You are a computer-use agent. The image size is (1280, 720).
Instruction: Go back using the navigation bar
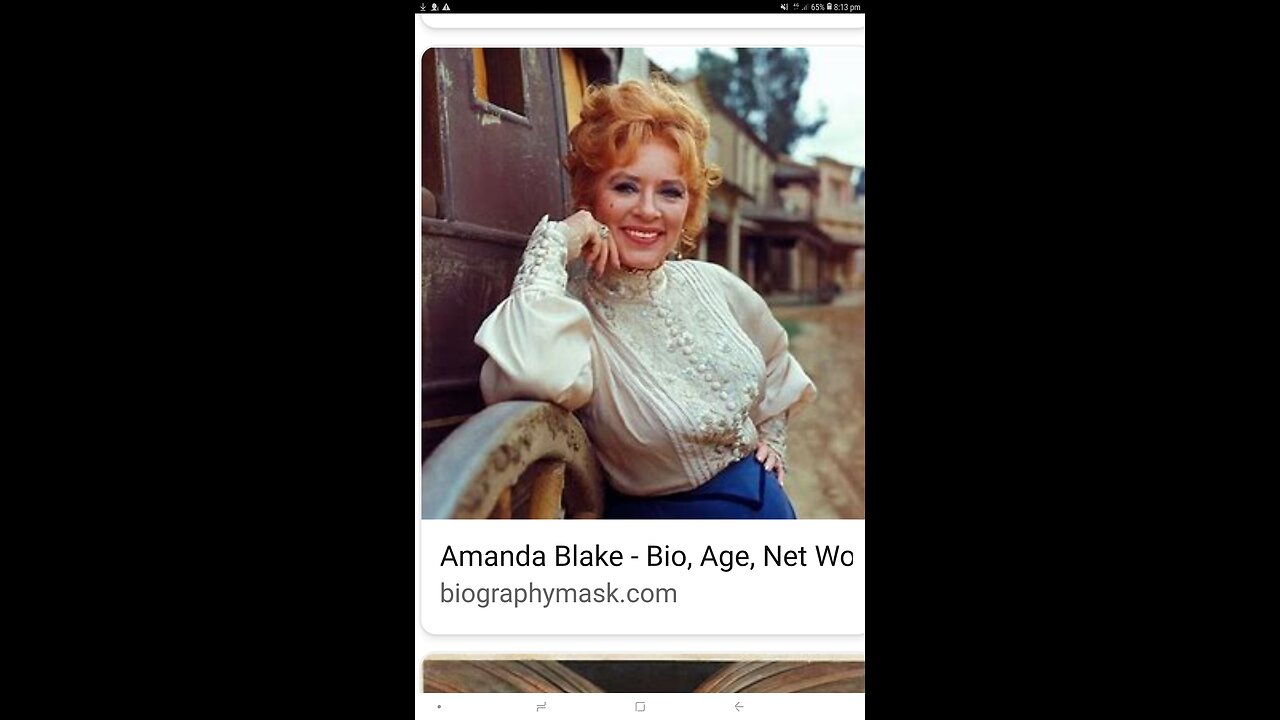(x=739, y=706)
